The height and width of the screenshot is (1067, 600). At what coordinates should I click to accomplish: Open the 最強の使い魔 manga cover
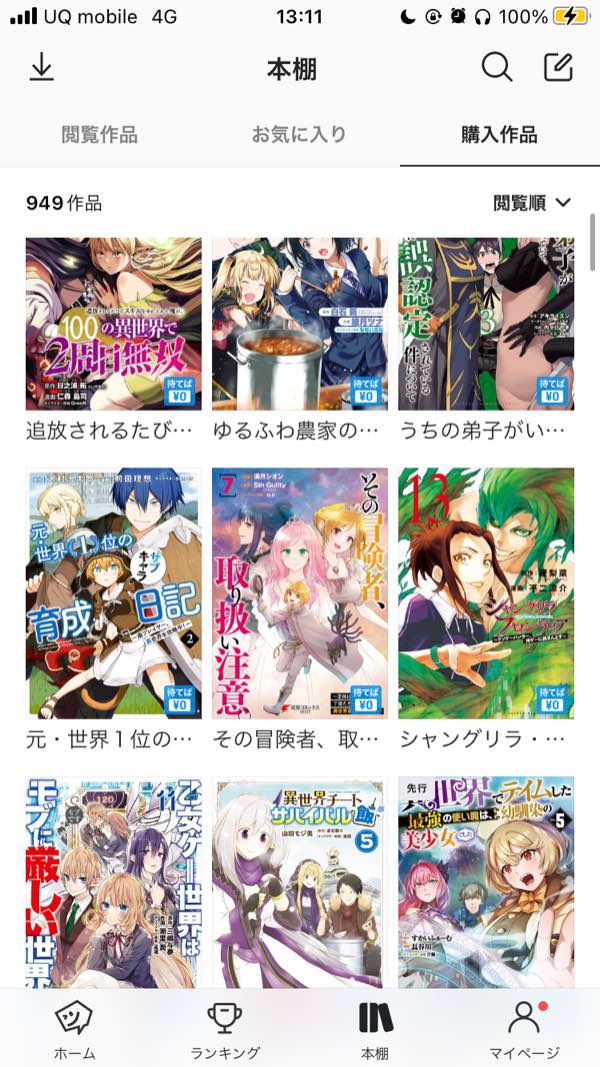[x=486, y=882]
